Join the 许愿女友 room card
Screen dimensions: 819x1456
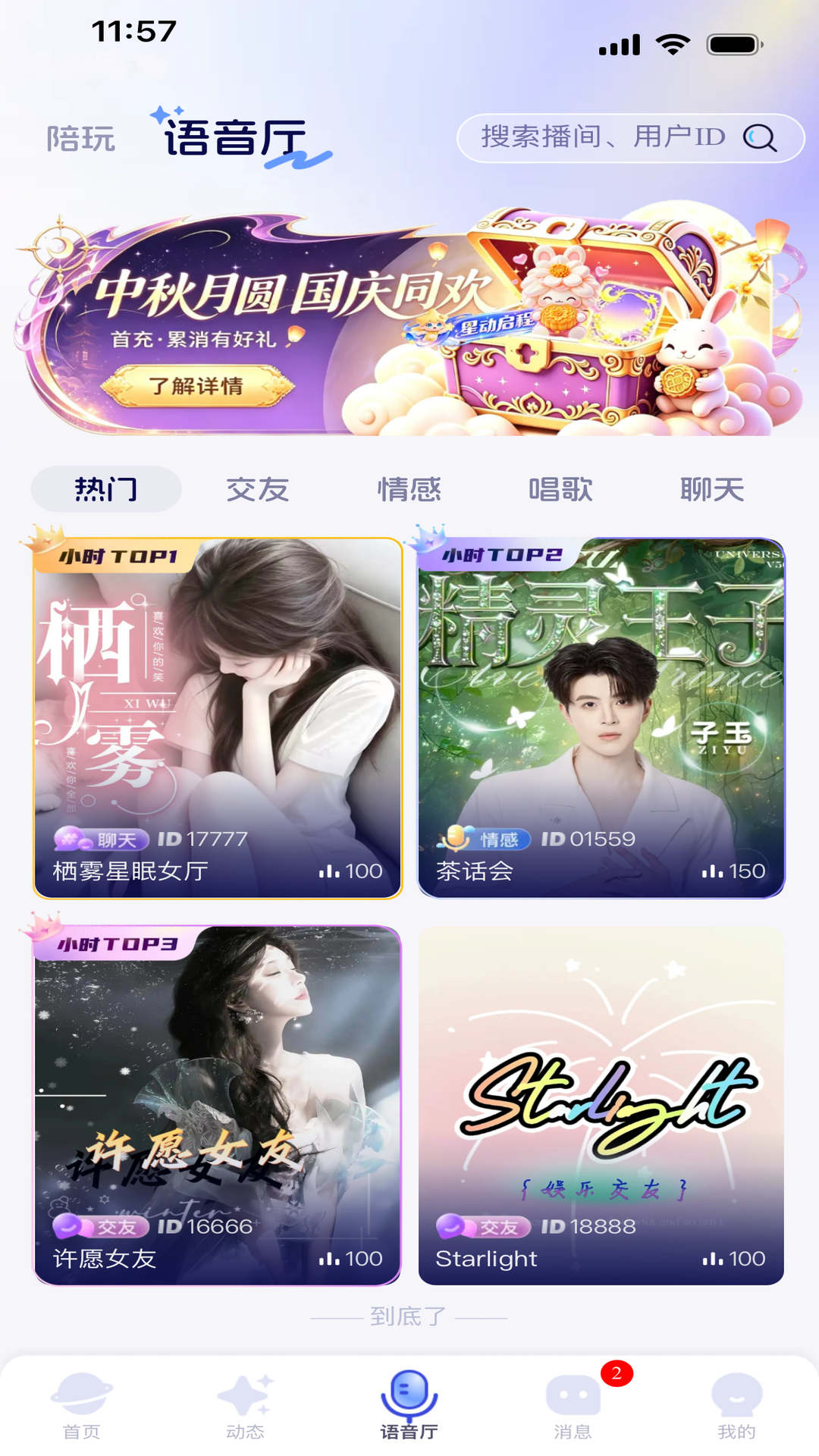[218, 1105]
